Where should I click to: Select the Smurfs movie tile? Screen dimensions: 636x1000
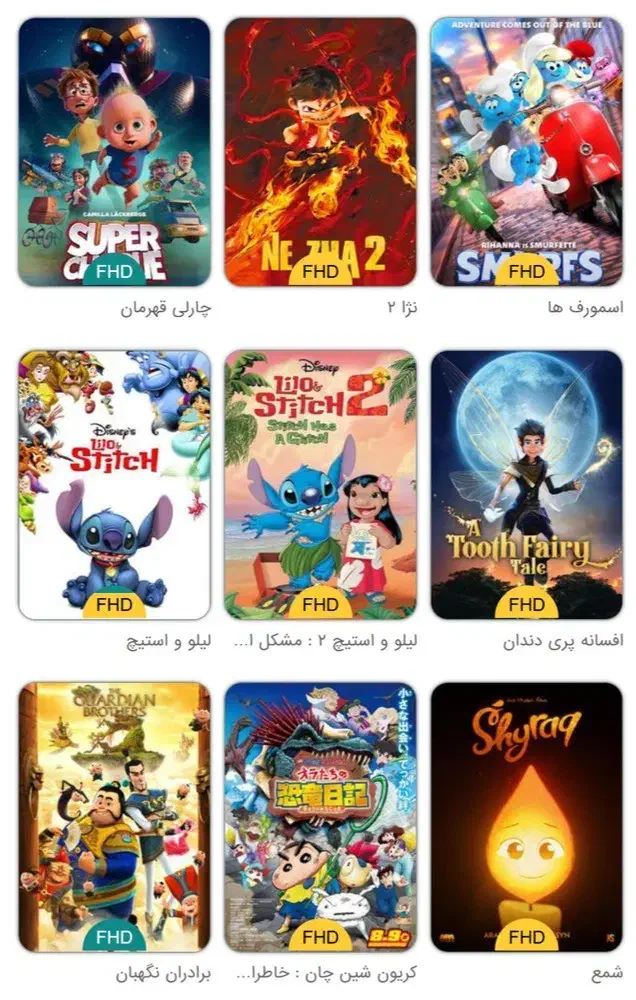[526, 152]
